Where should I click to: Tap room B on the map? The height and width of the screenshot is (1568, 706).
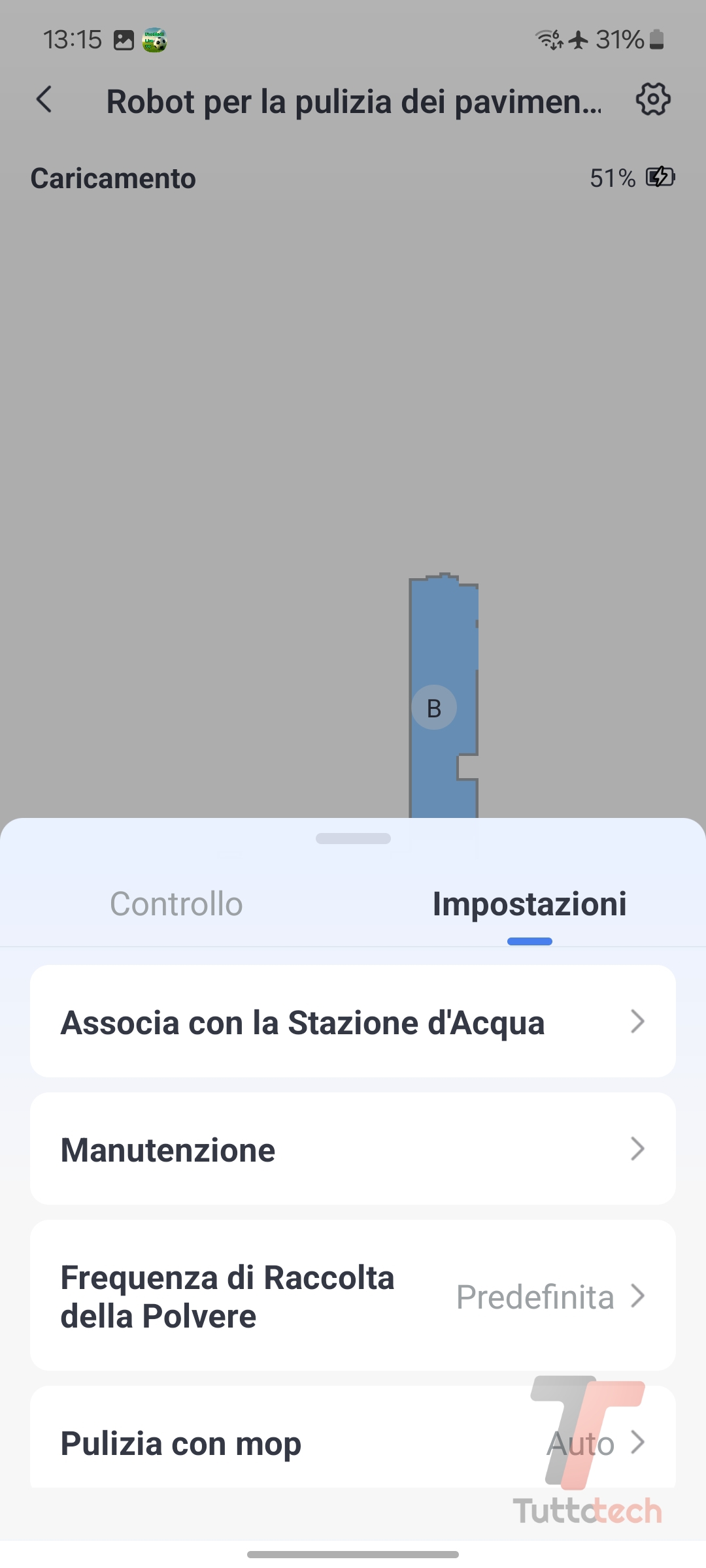[434, 708]
